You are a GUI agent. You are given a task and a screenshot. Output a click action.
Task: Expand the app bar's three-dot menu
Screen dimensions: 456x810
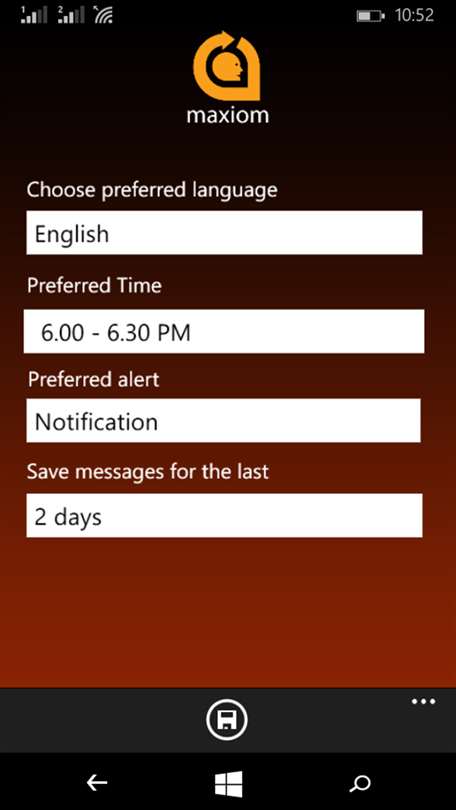(x=423, y=702)
